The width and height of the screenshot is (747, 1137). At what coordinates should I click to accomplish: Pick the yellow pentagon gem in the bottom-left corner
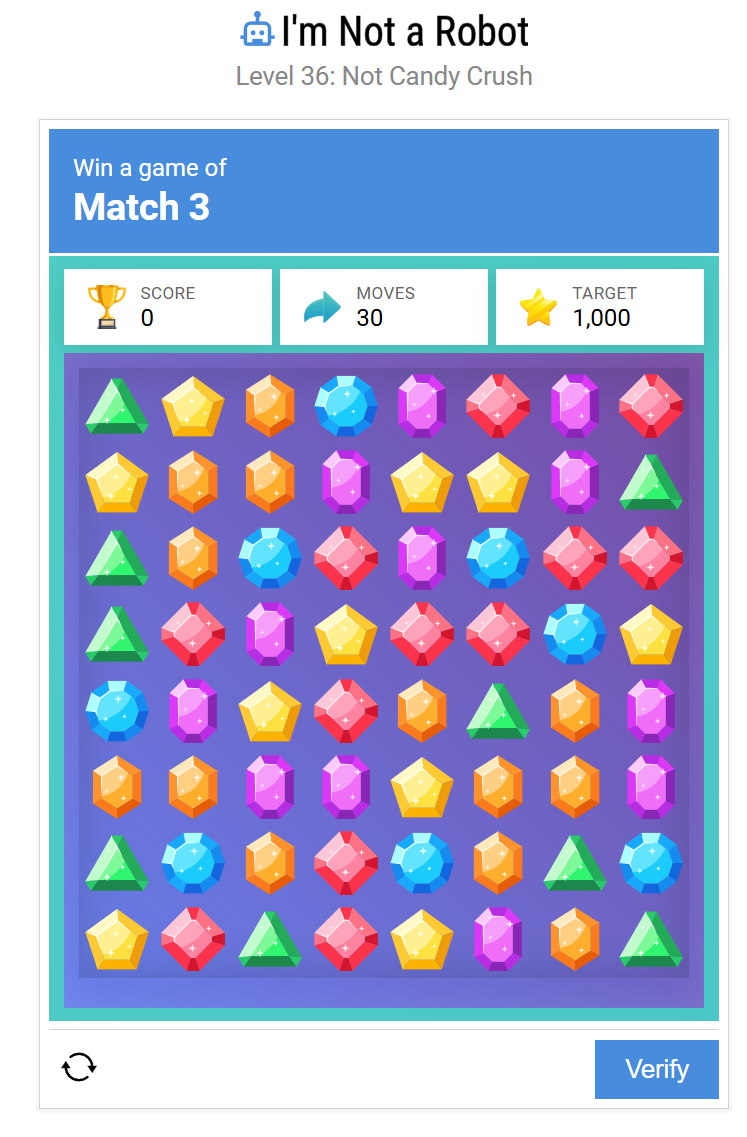pyautogui.click(x=117, y=939)
